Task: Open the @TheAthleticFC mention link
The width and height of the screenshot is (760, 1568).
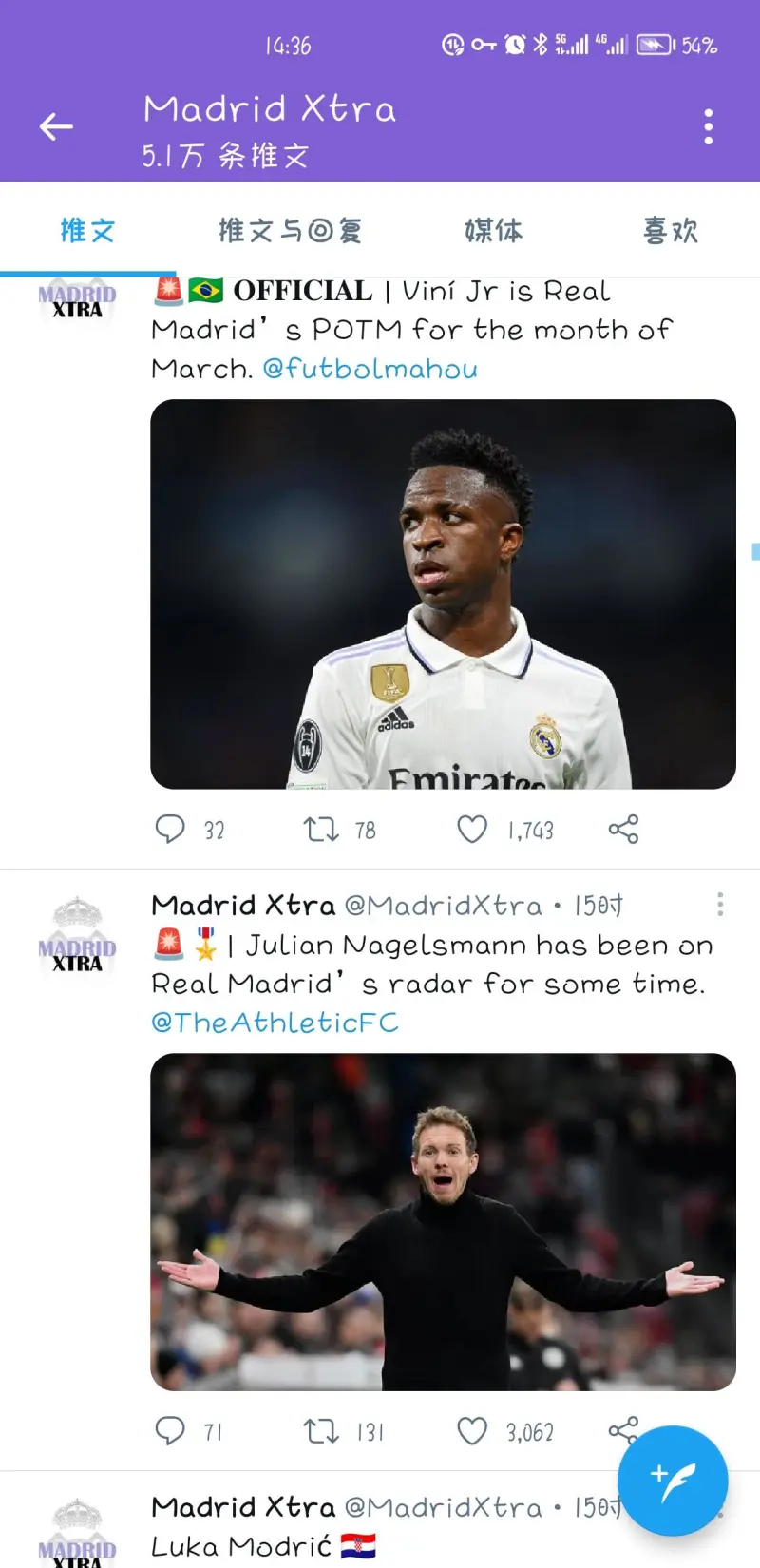Action: pos(275,1023)
